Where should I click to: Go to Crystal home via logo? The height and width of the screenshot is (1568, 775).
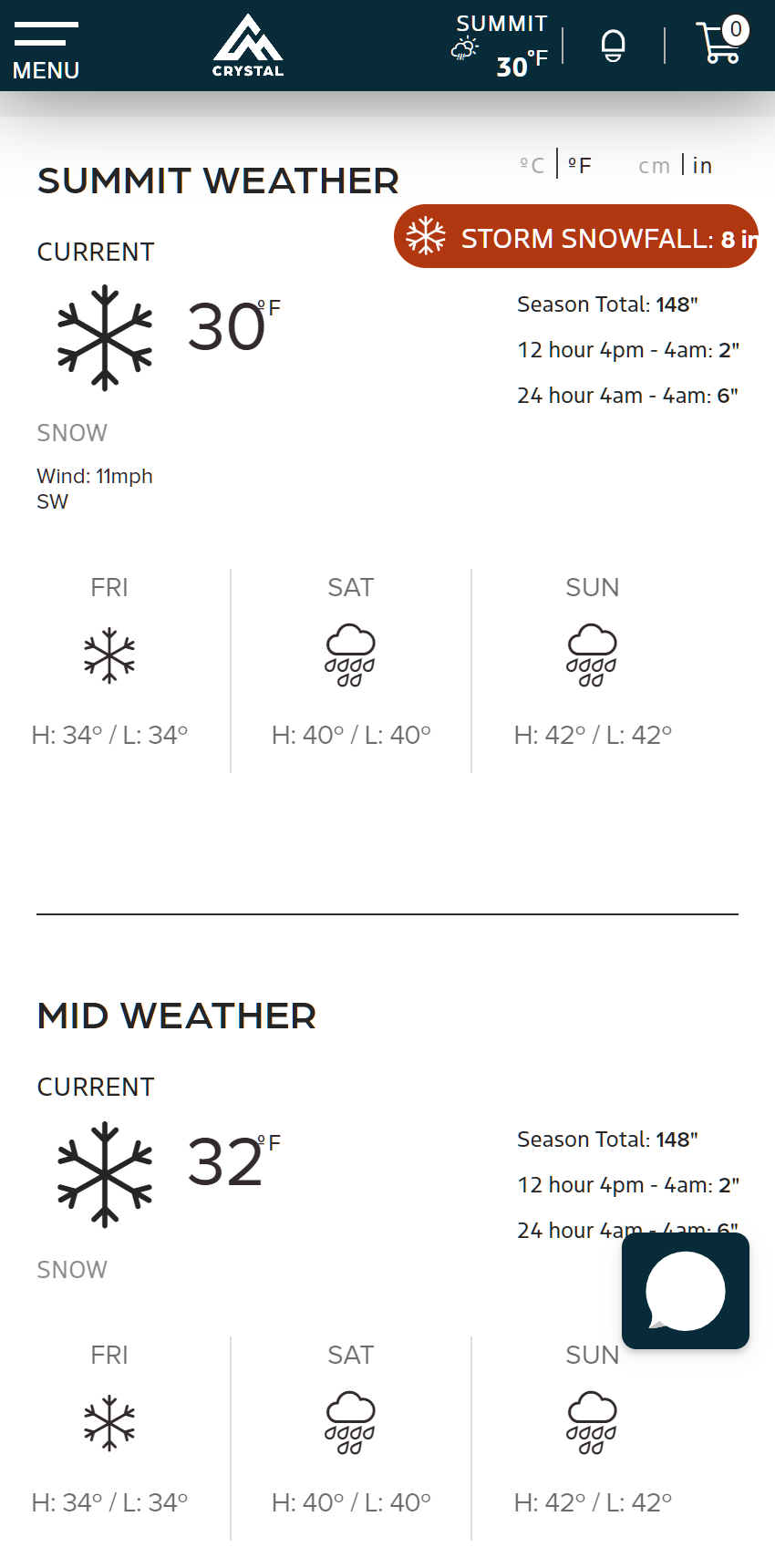point(248,46)
